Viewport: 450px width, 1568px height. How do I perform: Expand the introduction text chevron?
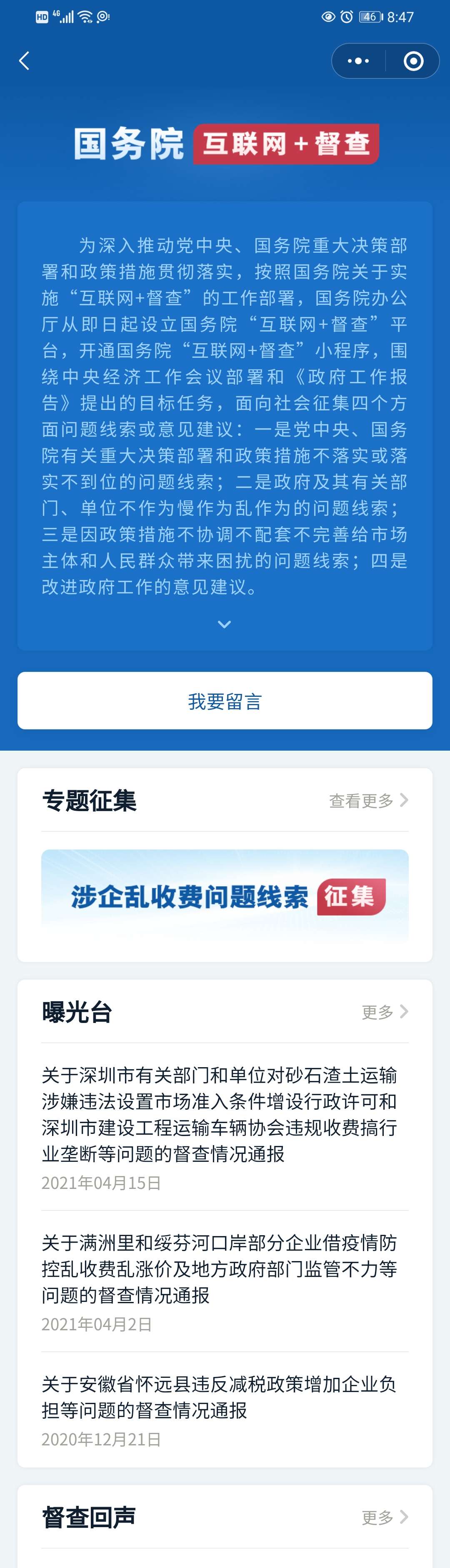(225, 624)
